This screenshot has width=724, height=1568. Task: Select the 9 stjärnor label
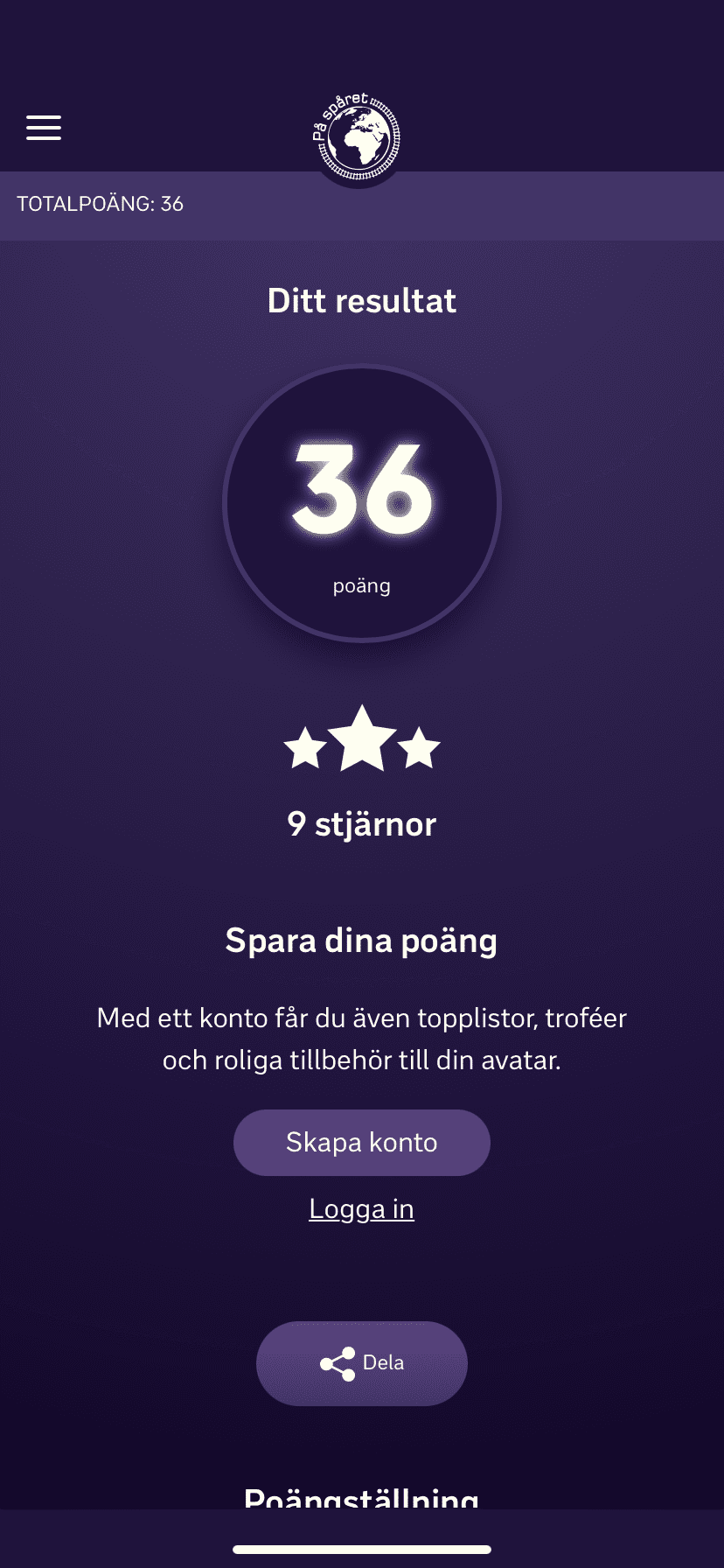(361, 823)
